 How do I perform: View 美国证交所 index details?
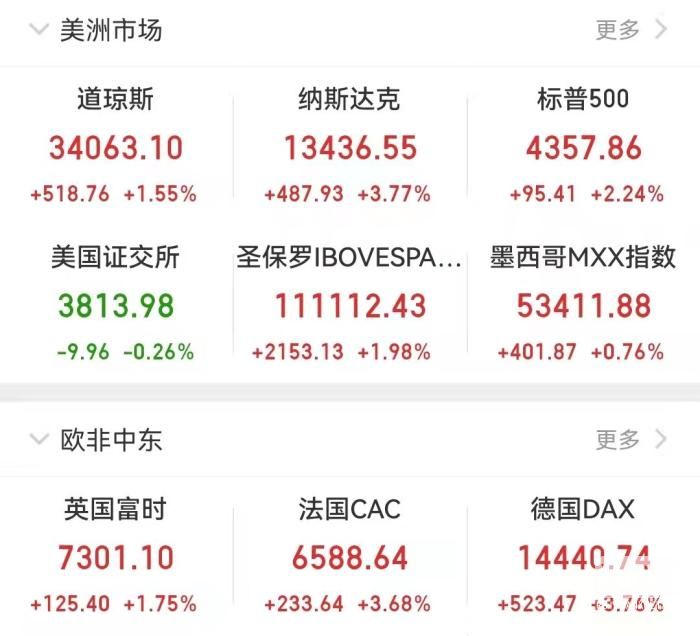[115, 304]
